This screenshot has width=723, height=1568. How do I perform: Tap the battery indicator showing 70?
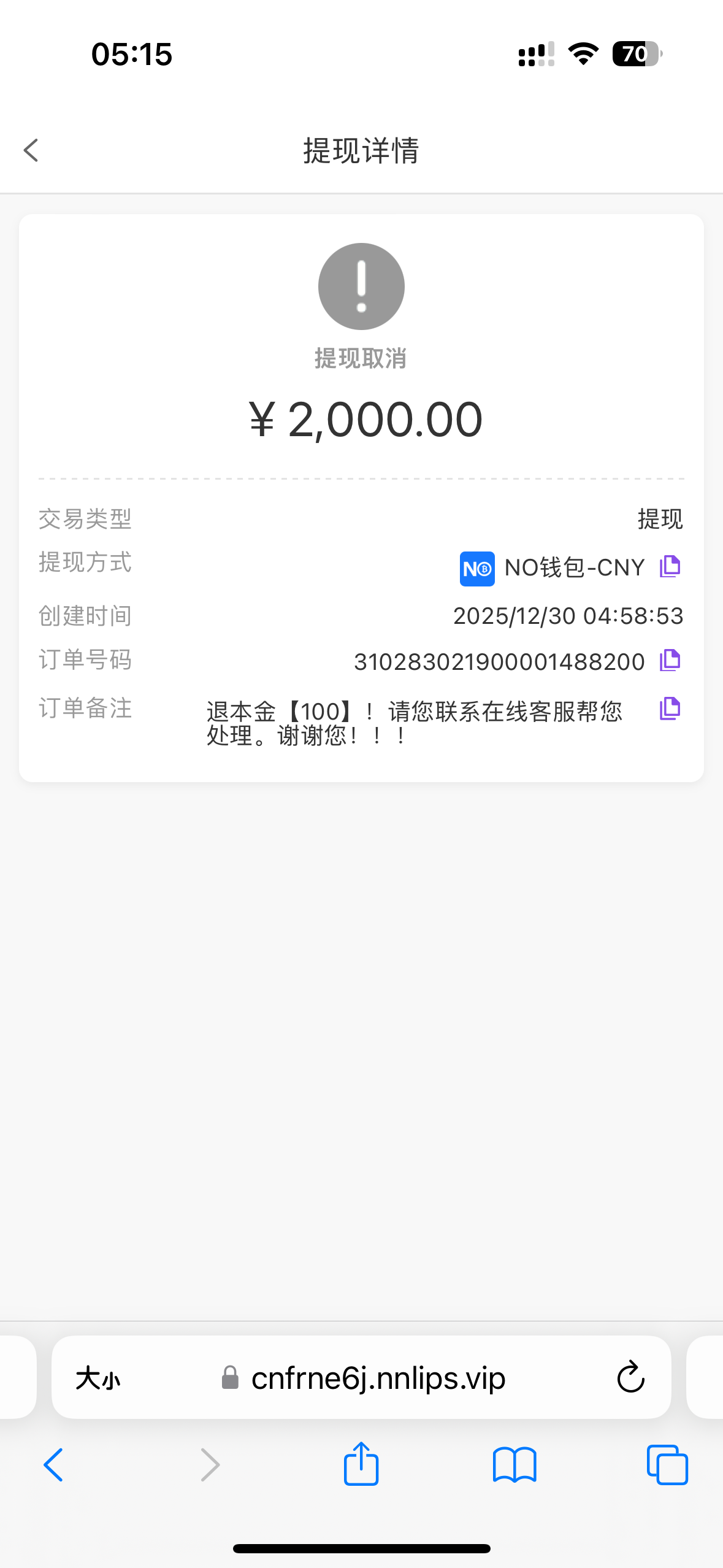(x=635, y=55)
